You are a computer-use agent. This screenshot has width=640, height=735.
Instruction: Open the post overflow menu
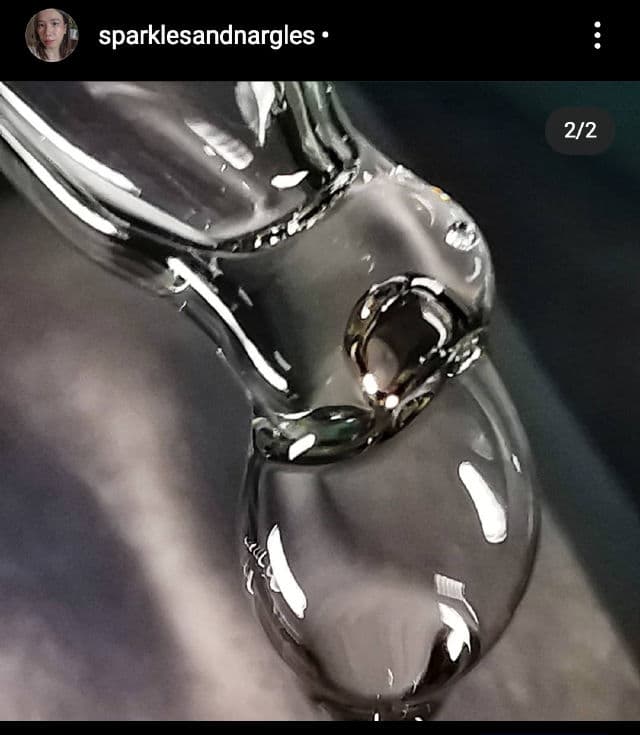point(597,36)
